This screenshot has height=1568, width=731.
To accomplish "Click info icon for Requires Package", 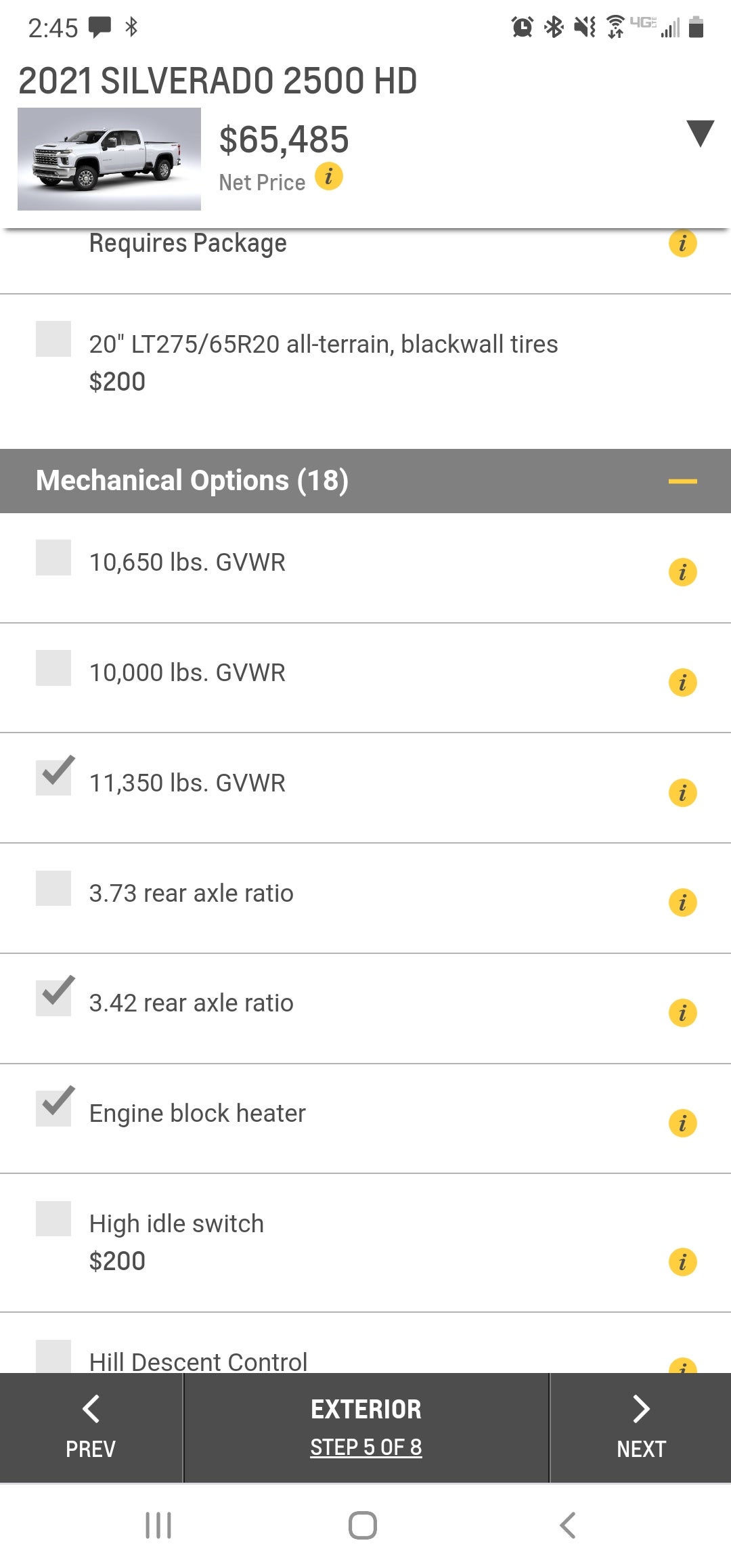I will 683,242.
